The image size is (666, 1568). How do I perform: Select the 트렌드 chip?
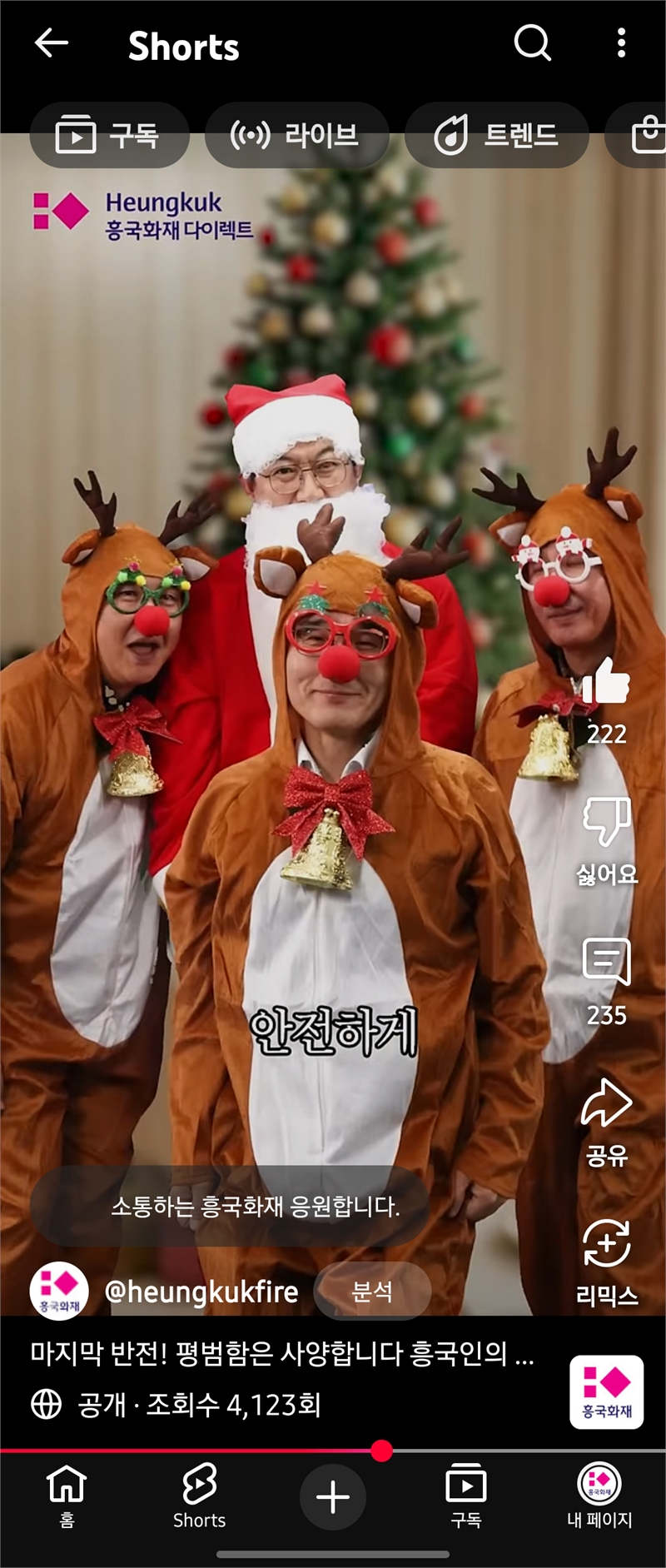[496, 135]
